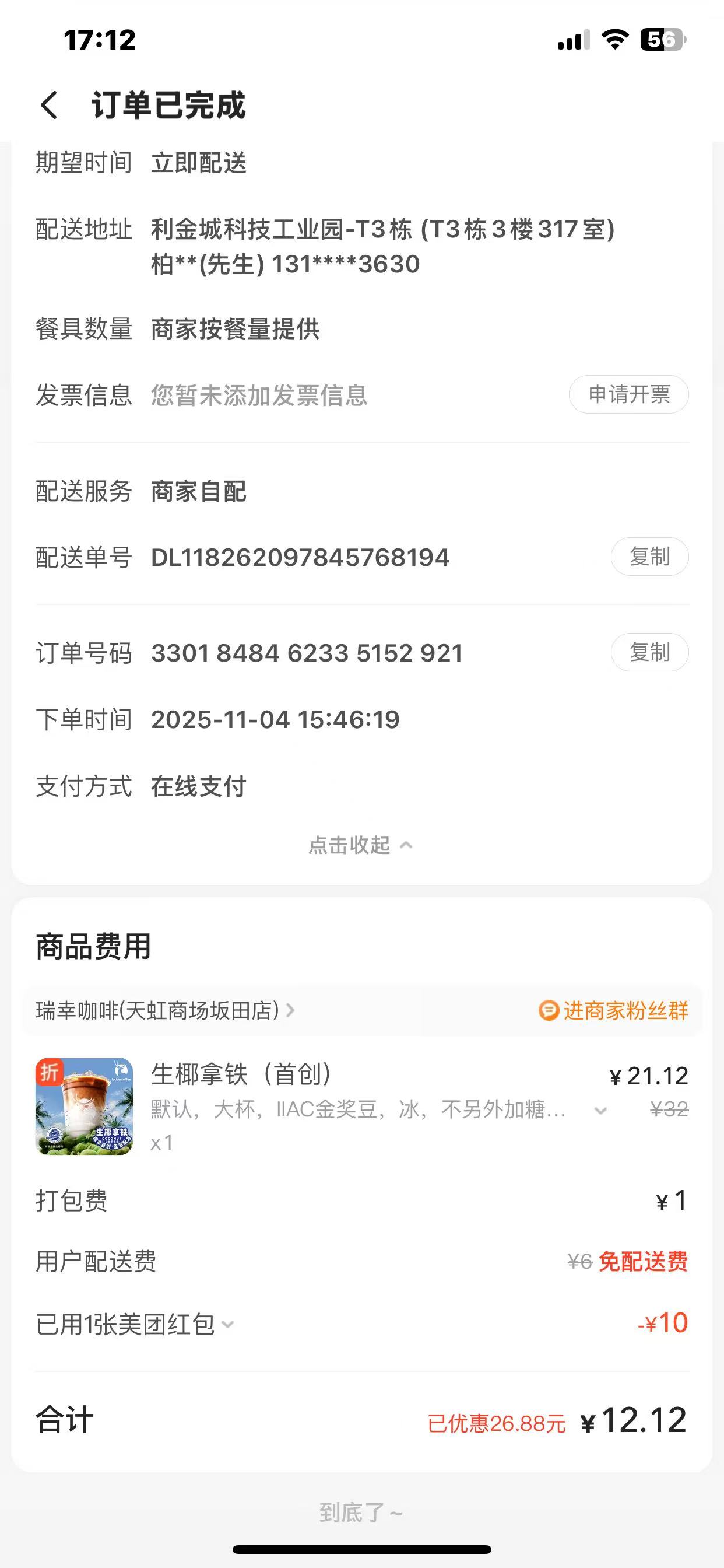The width and height of the screenshot is (724, 1568).
Task: Expand the 已用1张美团红包 breakdown
Action: tap(135, 1324)
